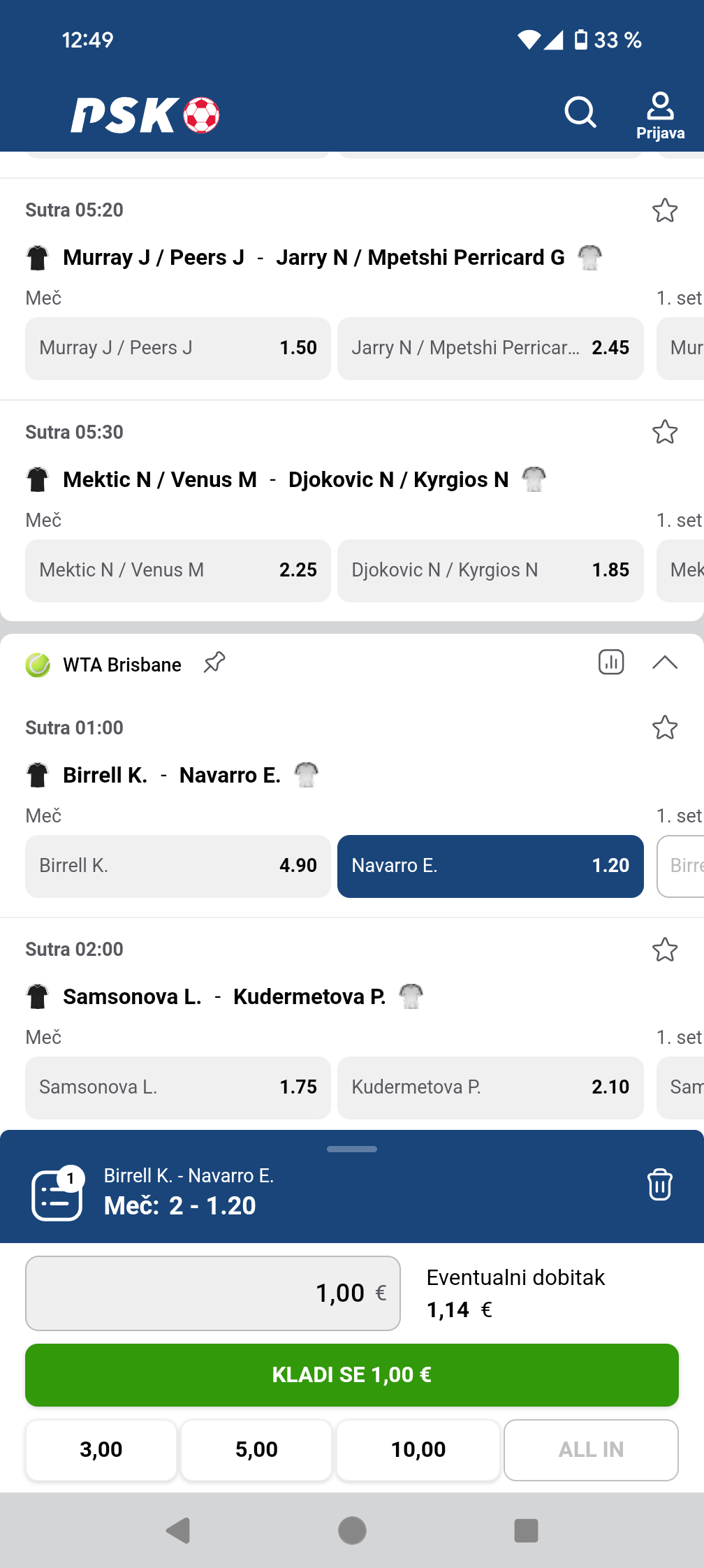Pick Mektic N / Venus M at 2.25
Viewport: 704px width, 1568px height.
click(x=177, y=570)
